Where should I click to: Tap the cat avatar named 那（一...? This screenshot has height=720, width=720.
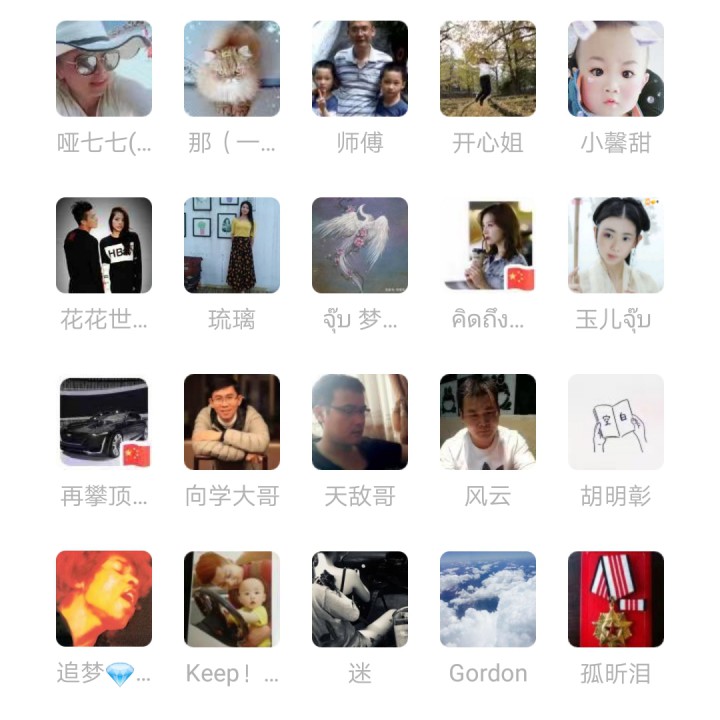click(x=232, y=69)
